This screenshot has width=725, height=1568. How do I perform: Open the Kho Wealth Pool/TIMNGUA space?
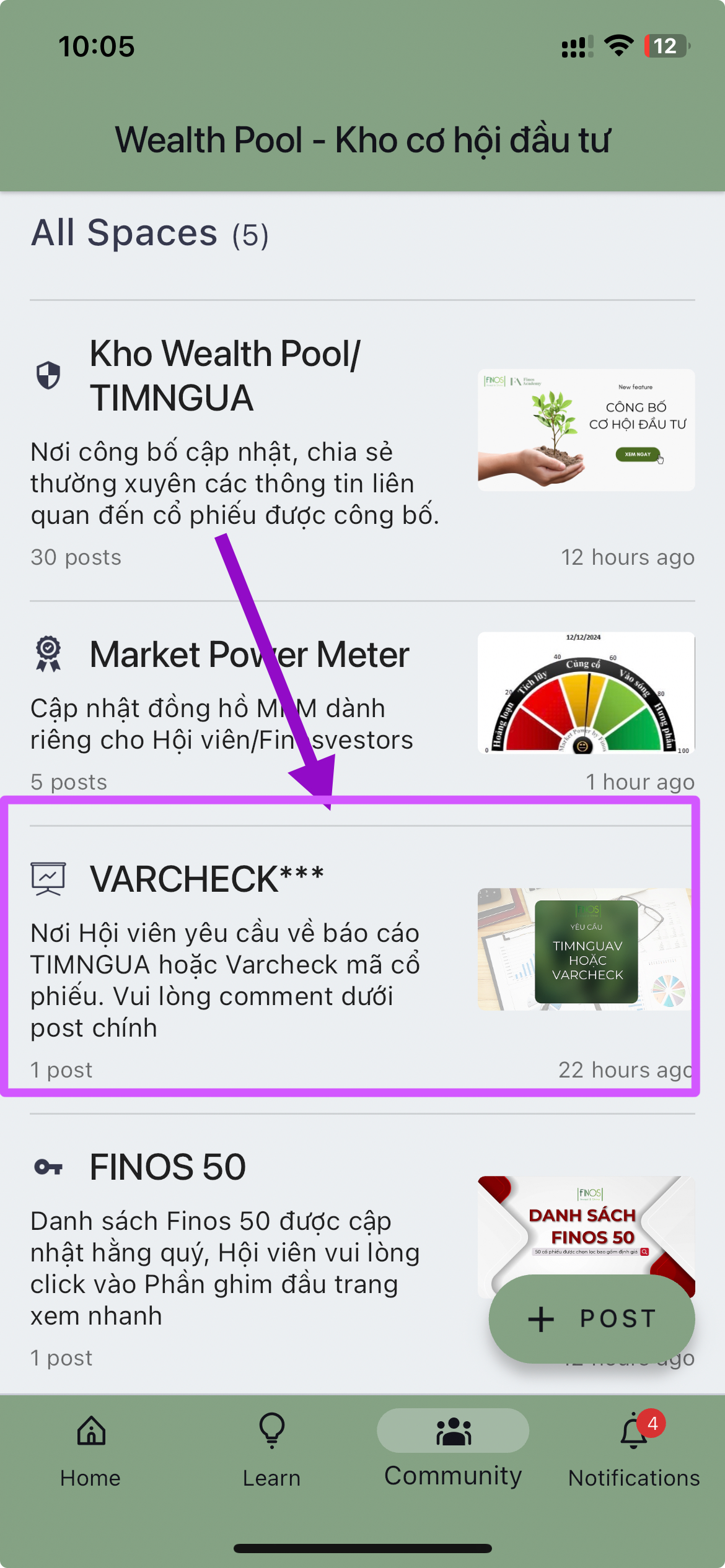pyautogui.click(x=224, y=375)
